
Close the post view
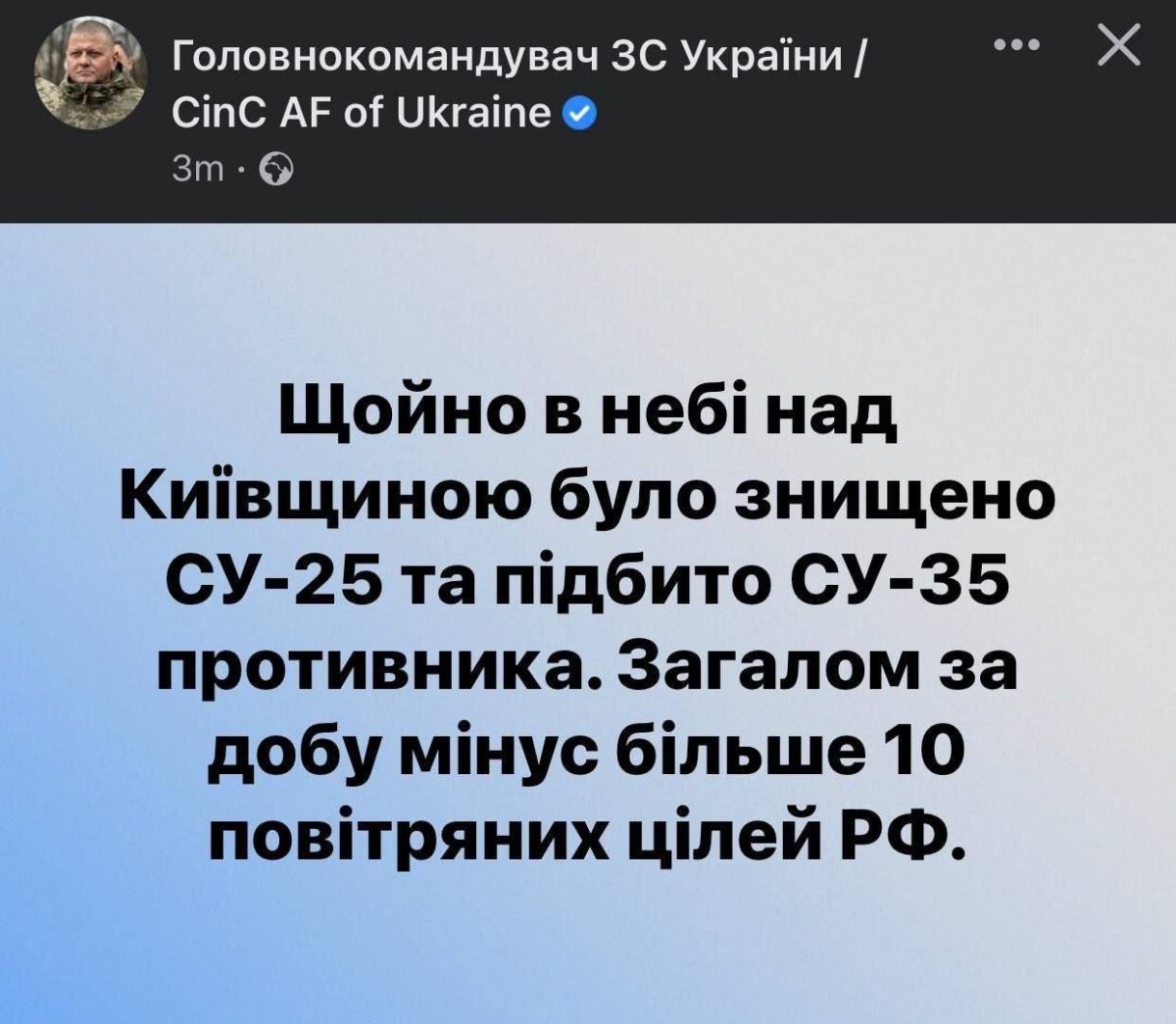pos(1119,46)
